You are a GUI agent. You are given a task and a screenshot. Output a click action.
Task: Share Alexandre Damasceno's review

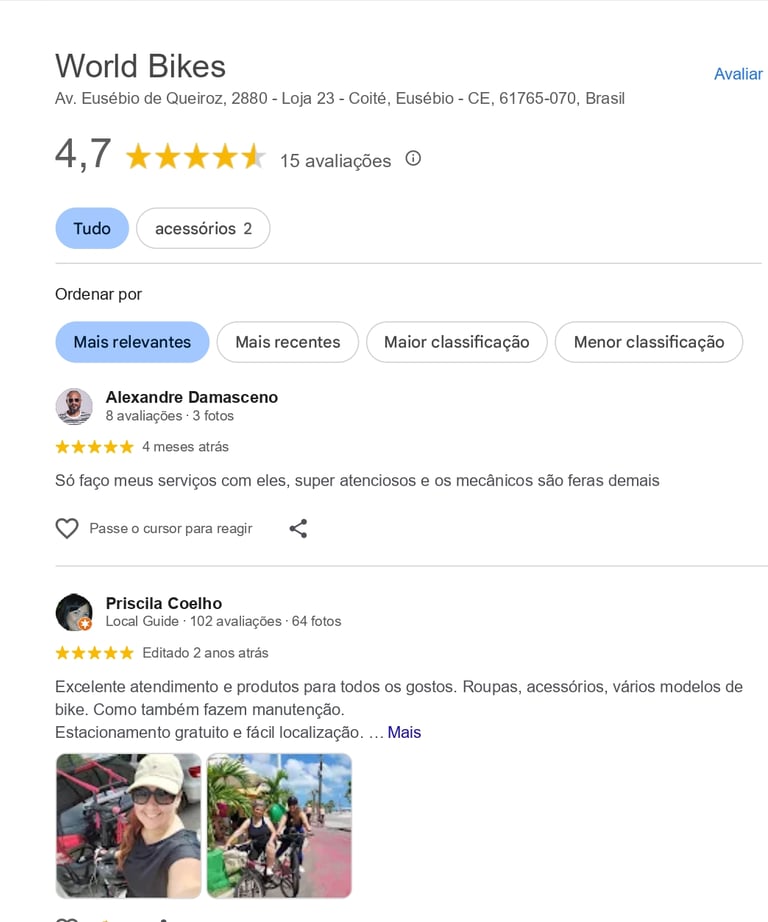(298, 529)
